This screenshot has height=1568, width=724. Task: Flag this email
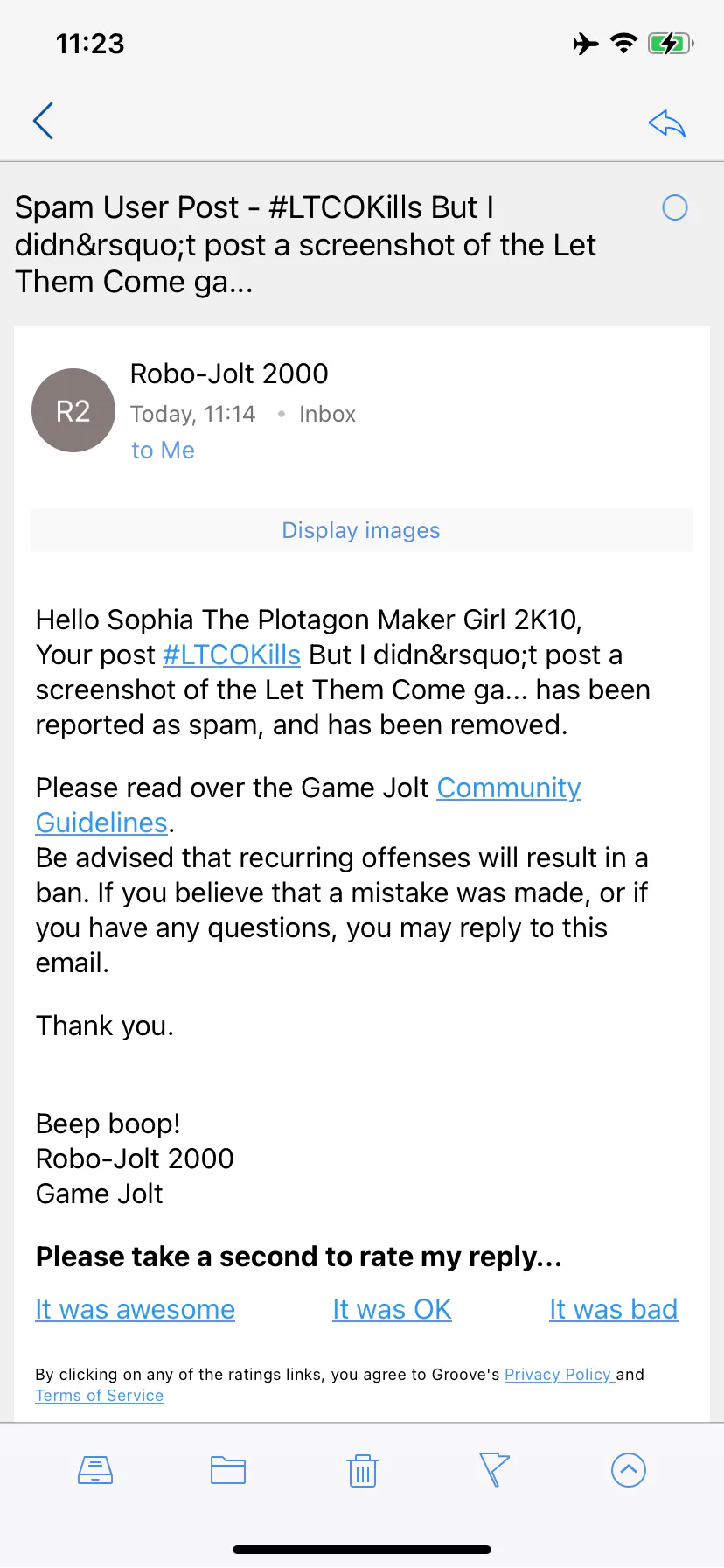(494, 1470)
